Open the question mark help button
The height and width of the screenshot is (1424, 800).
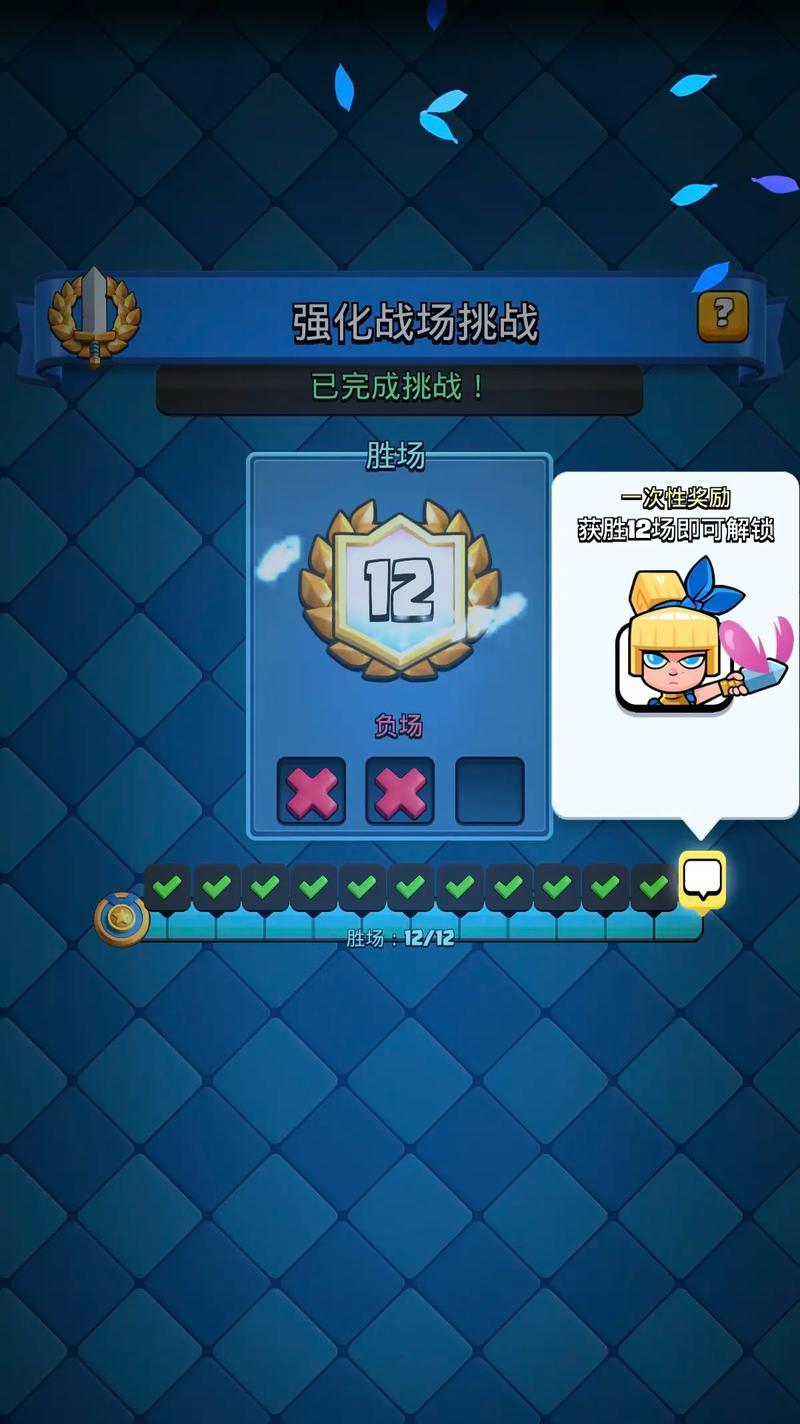point(722,316)
